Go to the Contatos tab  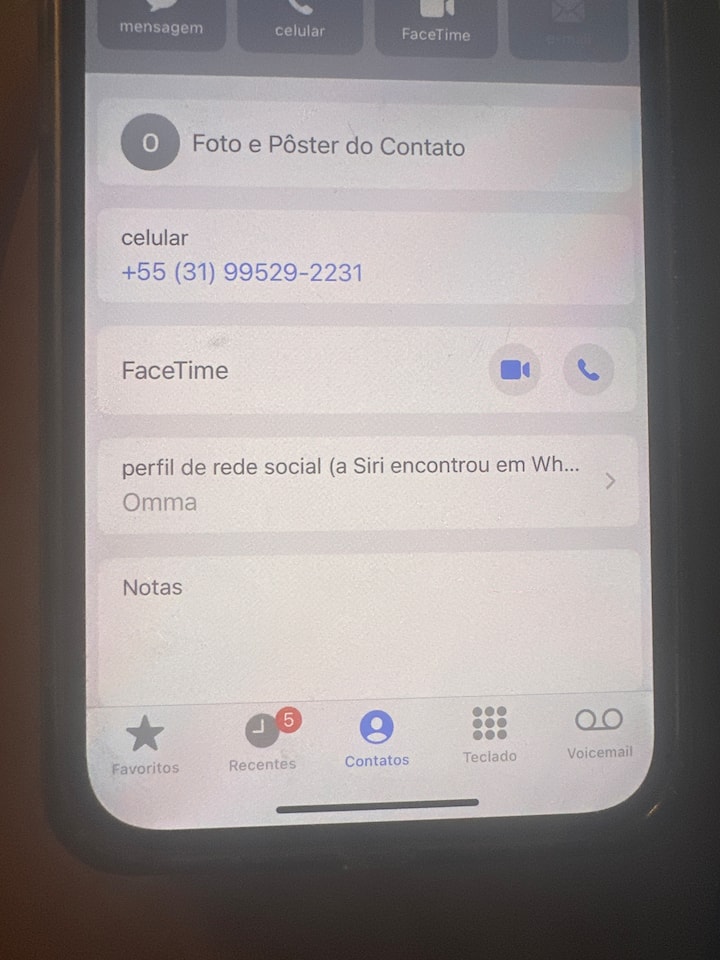click(x=377, y=740)
